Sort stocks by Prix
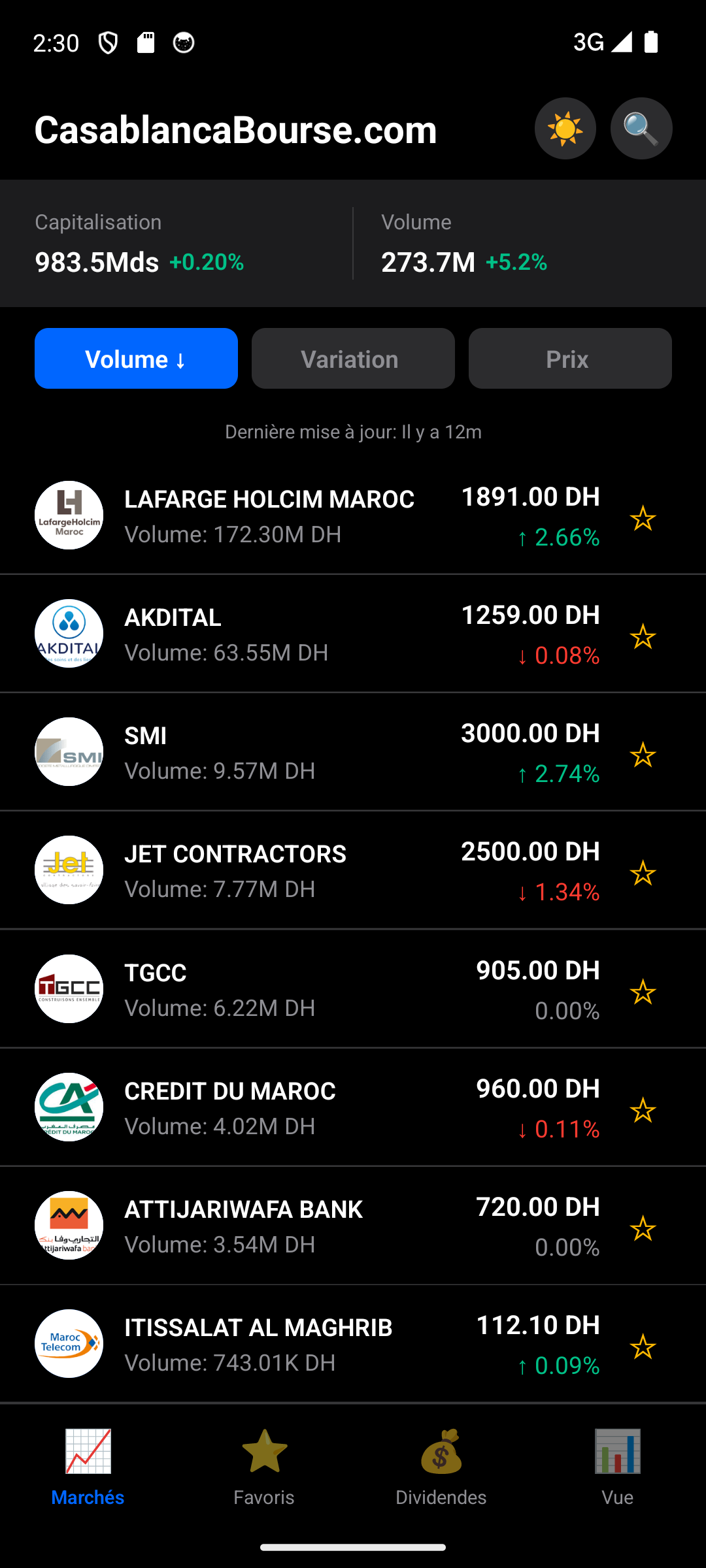Viewport: 706px width, 1568px height. 569,358
